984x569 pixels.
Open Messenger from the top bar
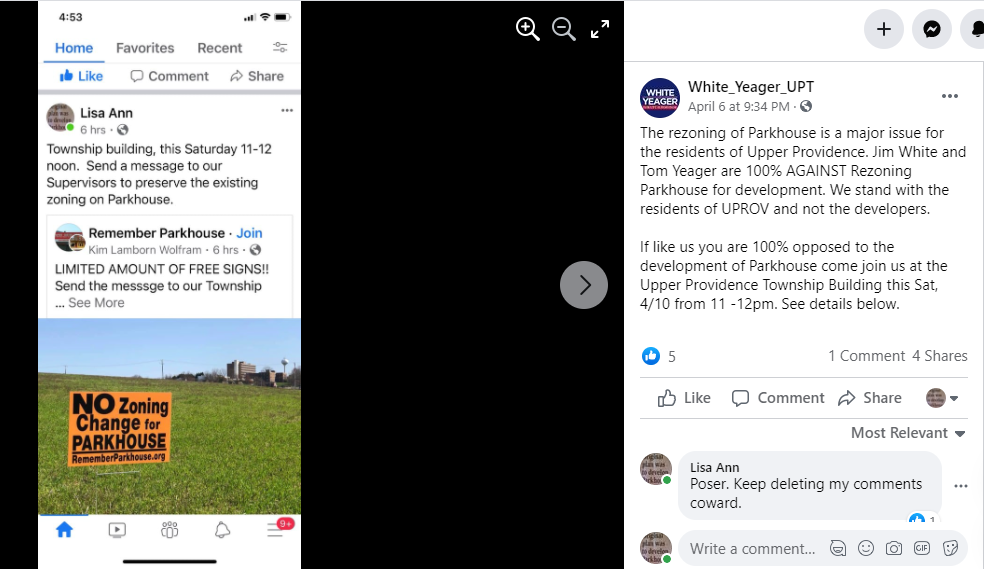pos(931,29)
